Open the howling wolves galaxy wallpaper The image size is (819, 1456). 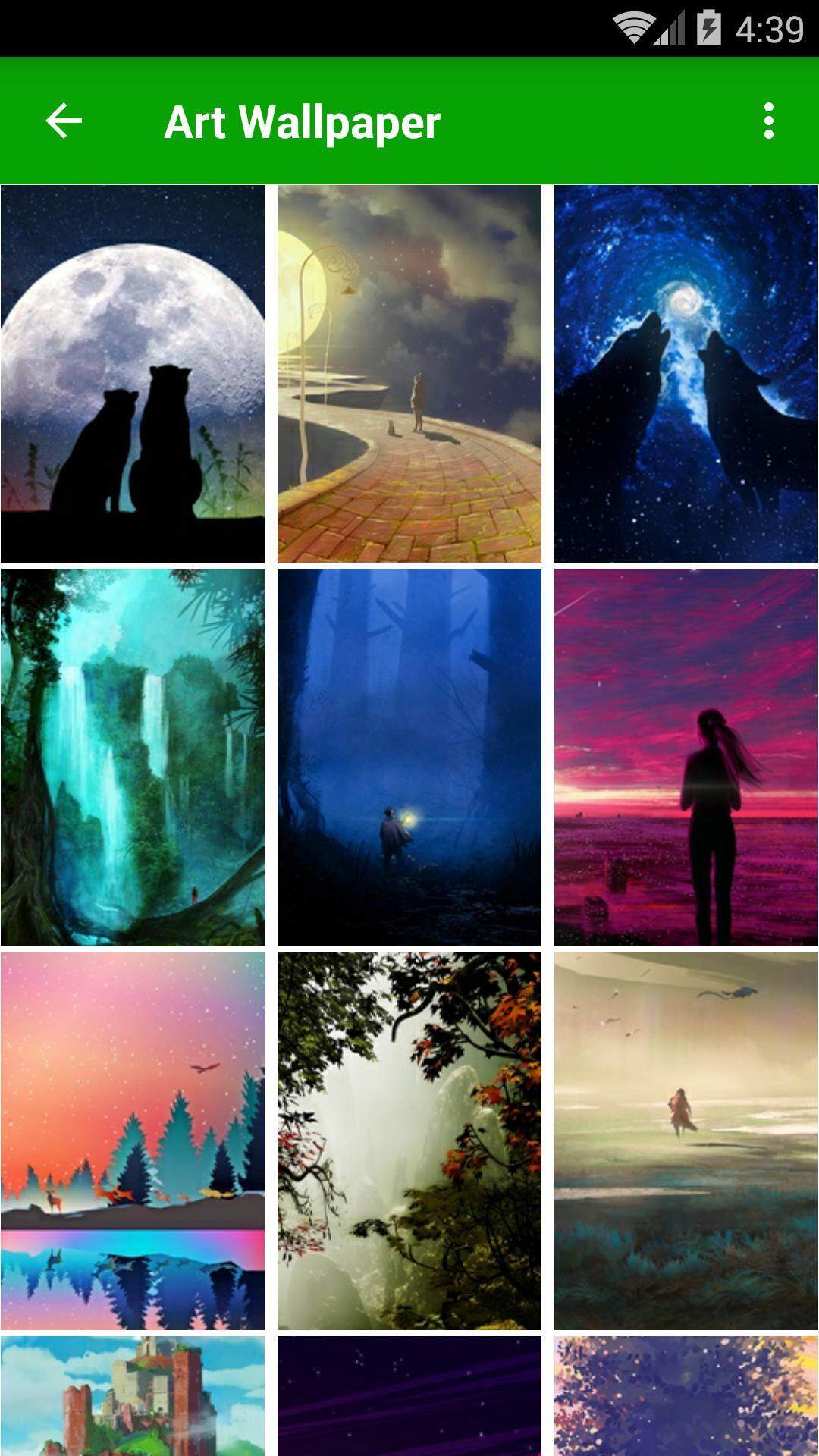click(686, 374)
